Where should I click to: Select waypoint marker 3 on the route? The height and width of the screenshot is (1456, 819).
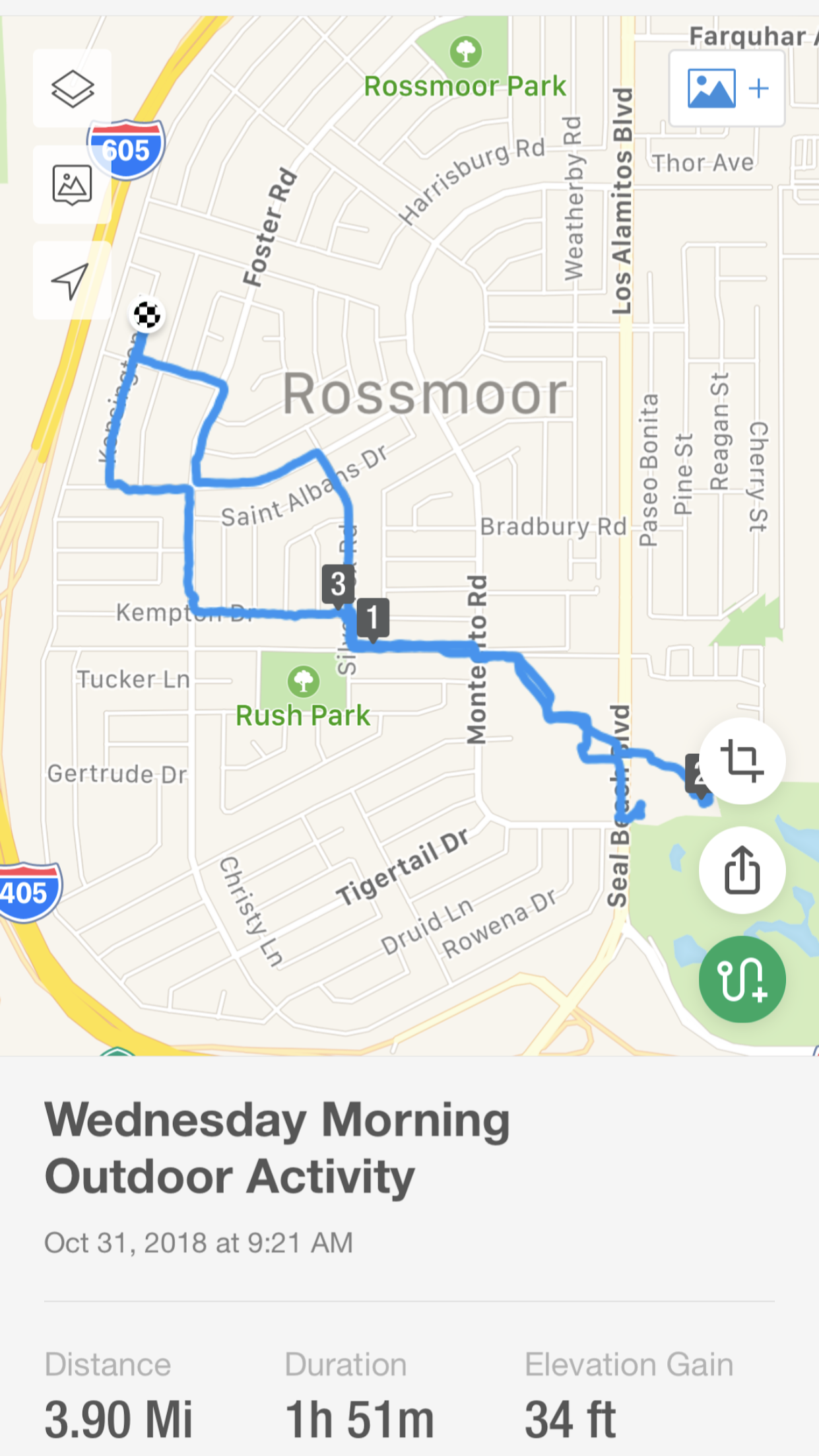pyautogui.click(x=338, y=584)
